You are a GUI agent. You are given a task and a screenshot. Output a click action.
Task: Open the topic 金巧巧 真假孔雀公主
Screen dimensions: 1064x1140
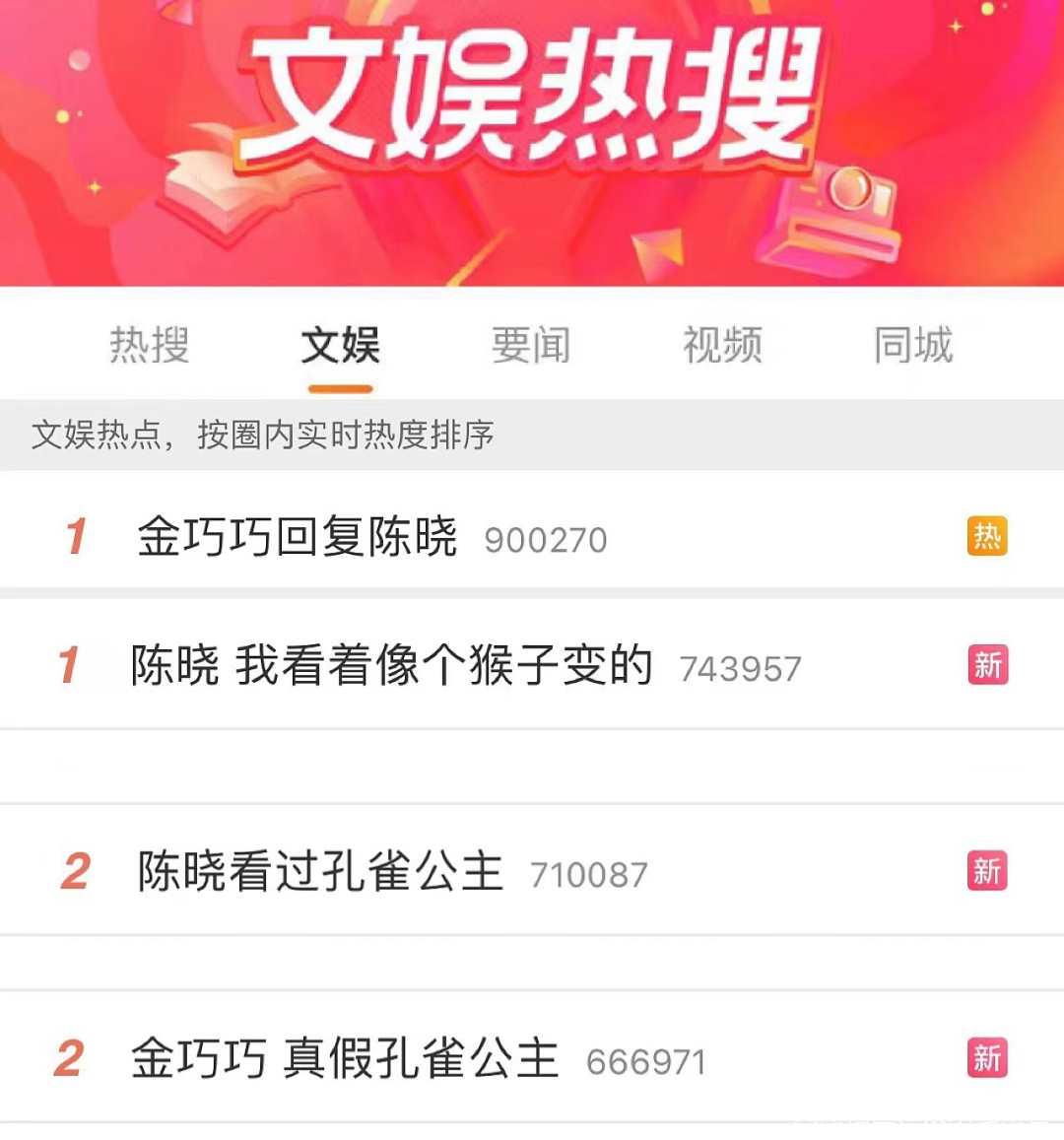click(x=345, y=1059)
